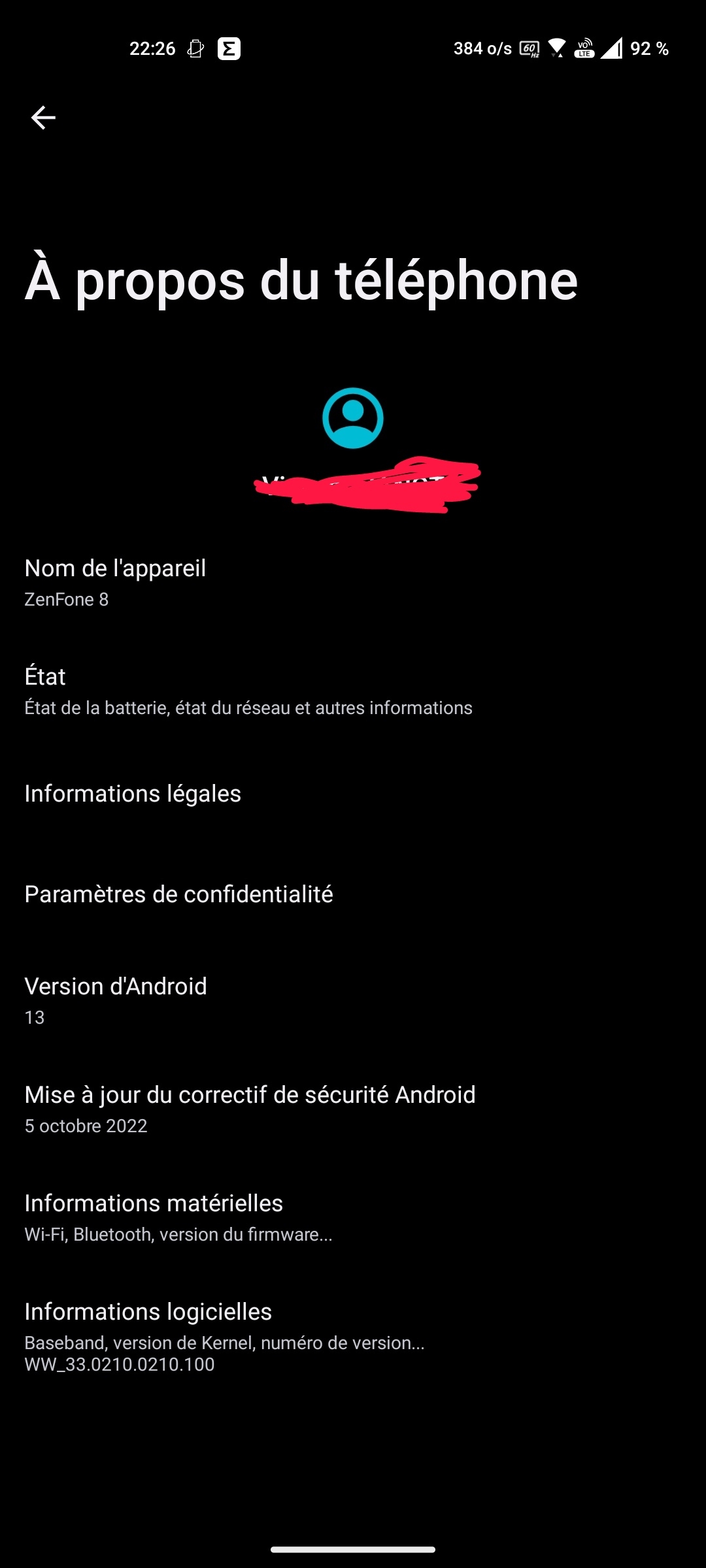Open État battery and network status
Viewport: 706px width, 1568px height.
coord(248,691)
